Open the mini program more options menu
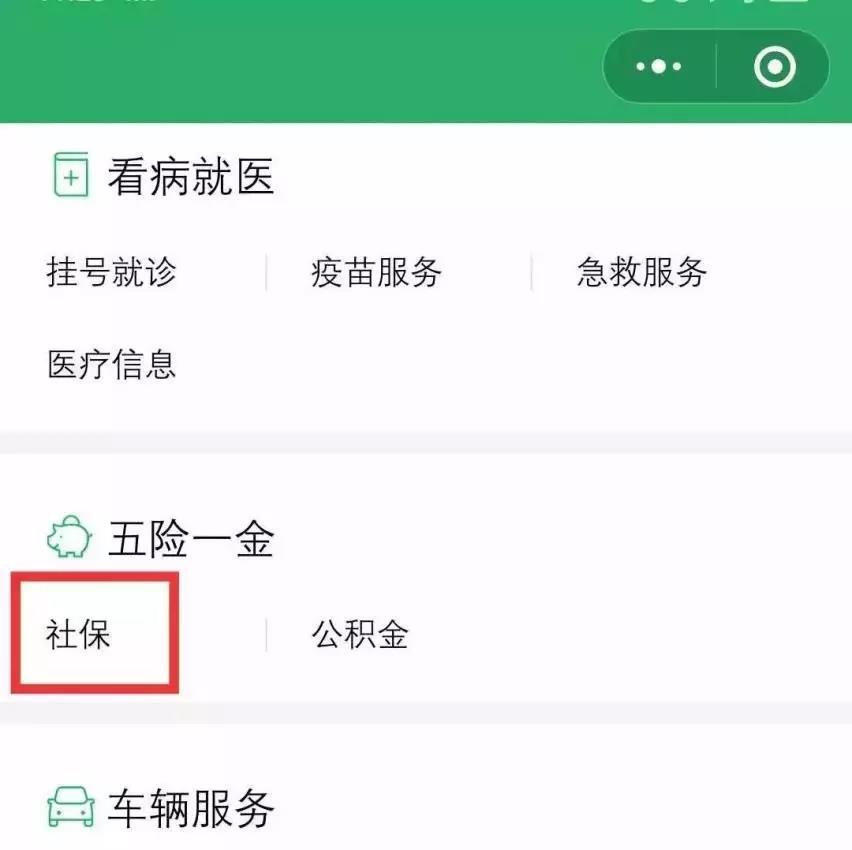Screen dimensions: 852x850 coord(659,67)
